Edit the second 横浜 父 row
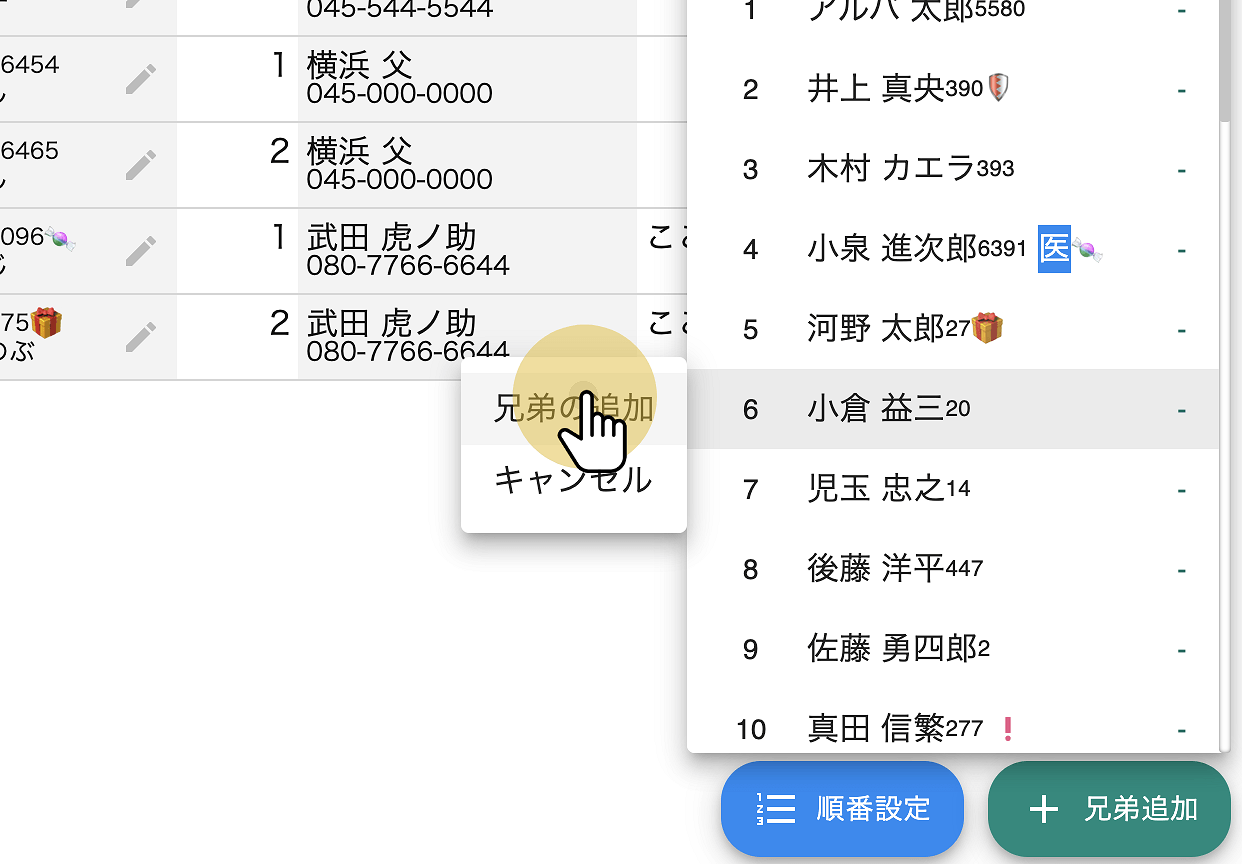1242x864 pixels. click(x=141, y=165)
